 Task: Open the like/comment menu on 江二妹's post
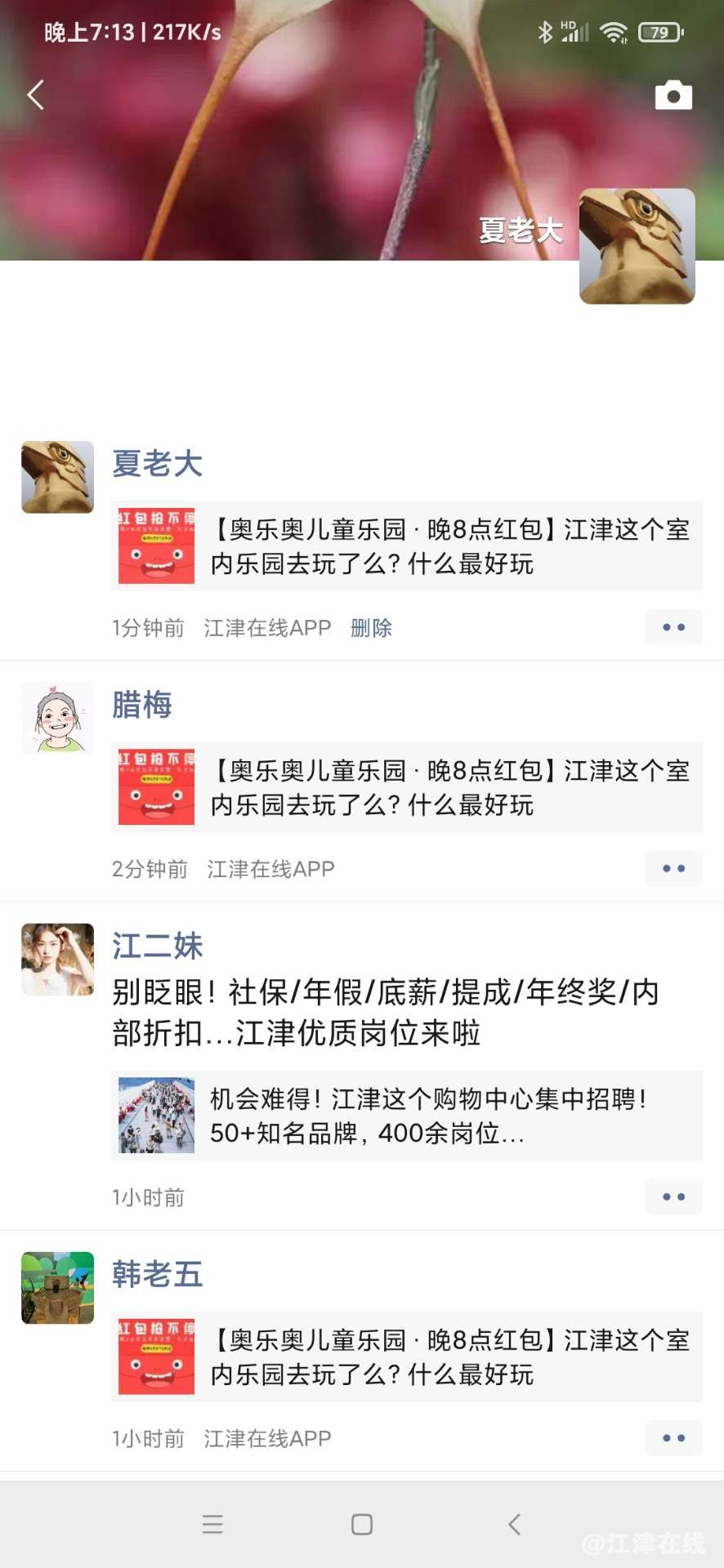[x=673, y=1197]
